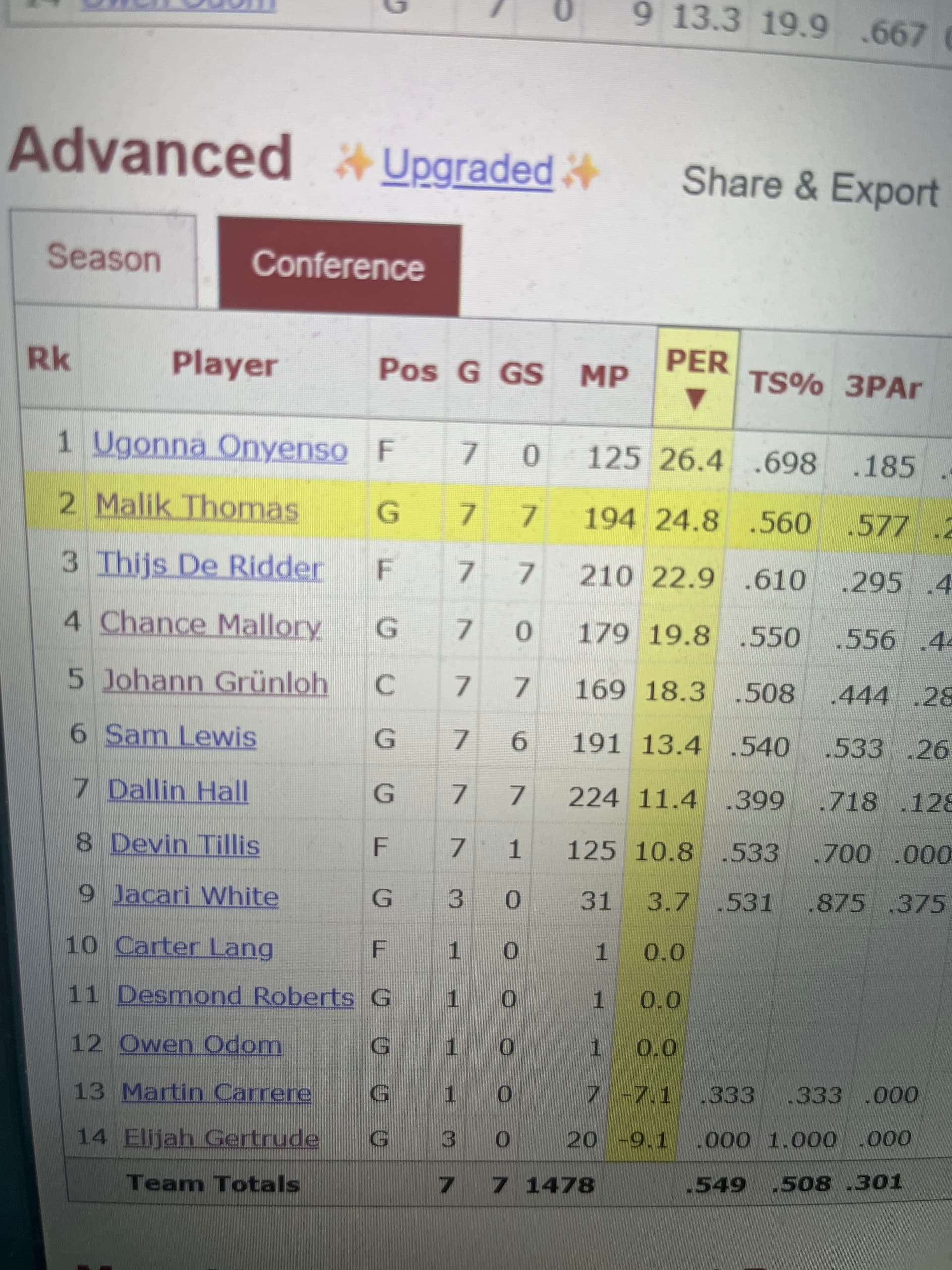View Thijs De Ridder's profile
Viewport: 952px width, 1270px height.
click(209, 566)
